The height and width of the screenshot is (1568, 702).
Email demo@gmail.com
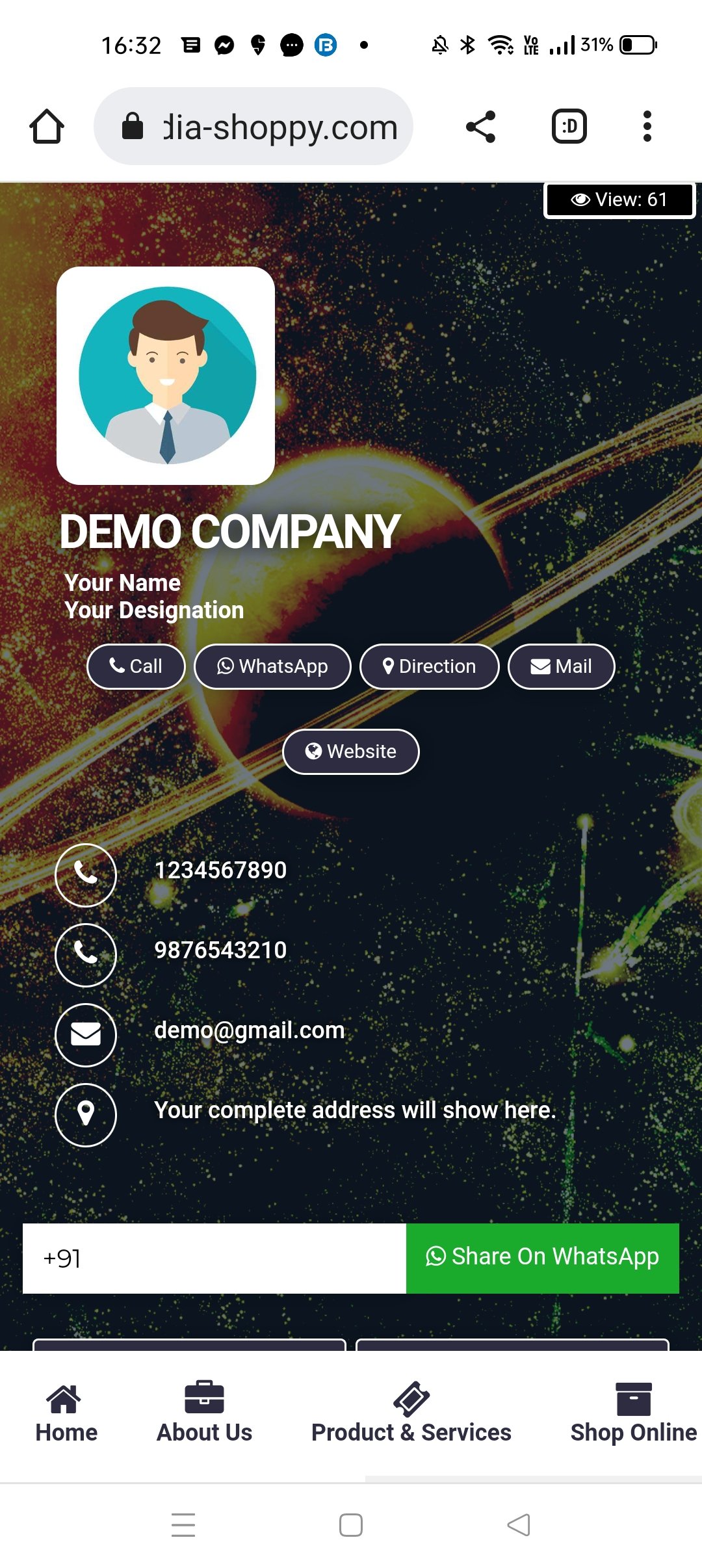(x=249, y=1030)
